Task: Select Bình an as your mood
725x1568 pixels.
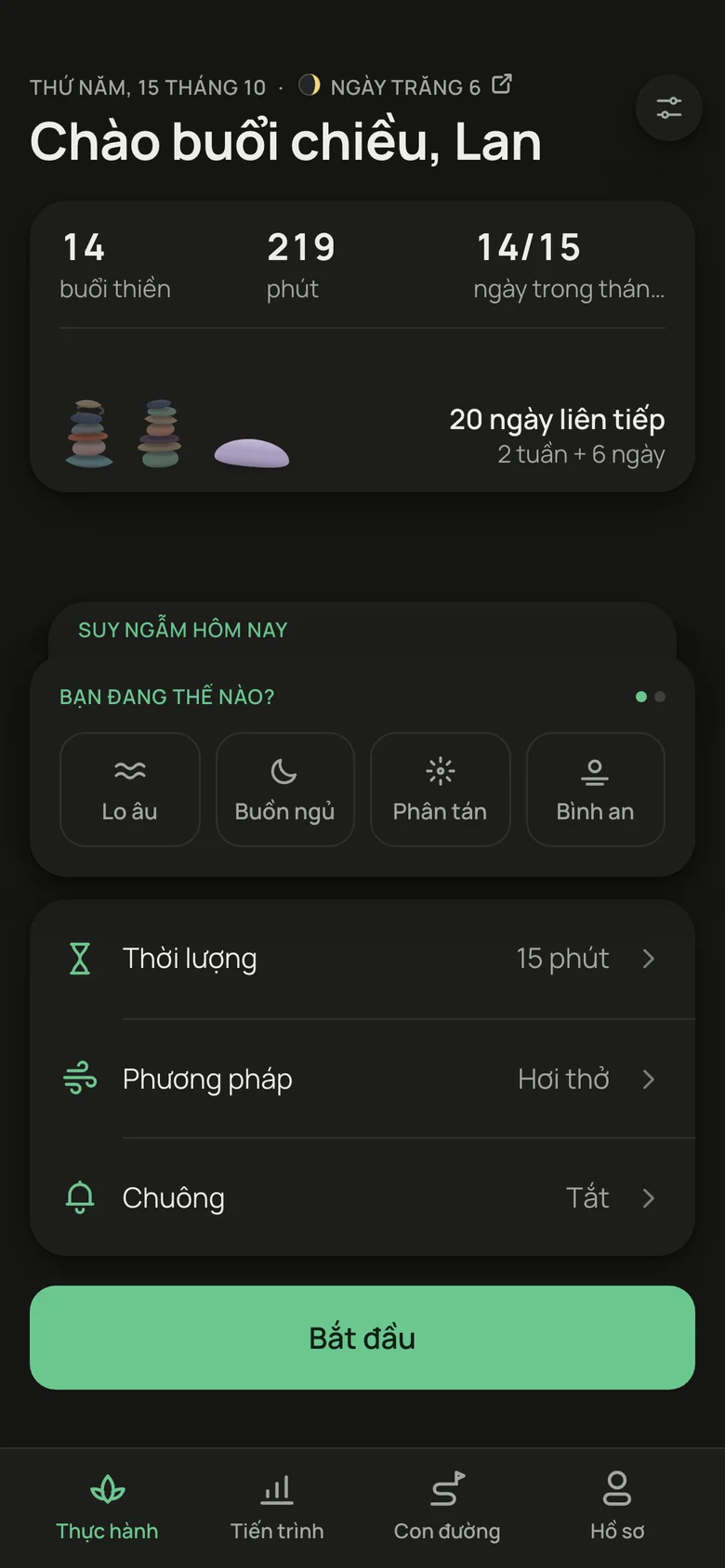Action: (596, 790)
